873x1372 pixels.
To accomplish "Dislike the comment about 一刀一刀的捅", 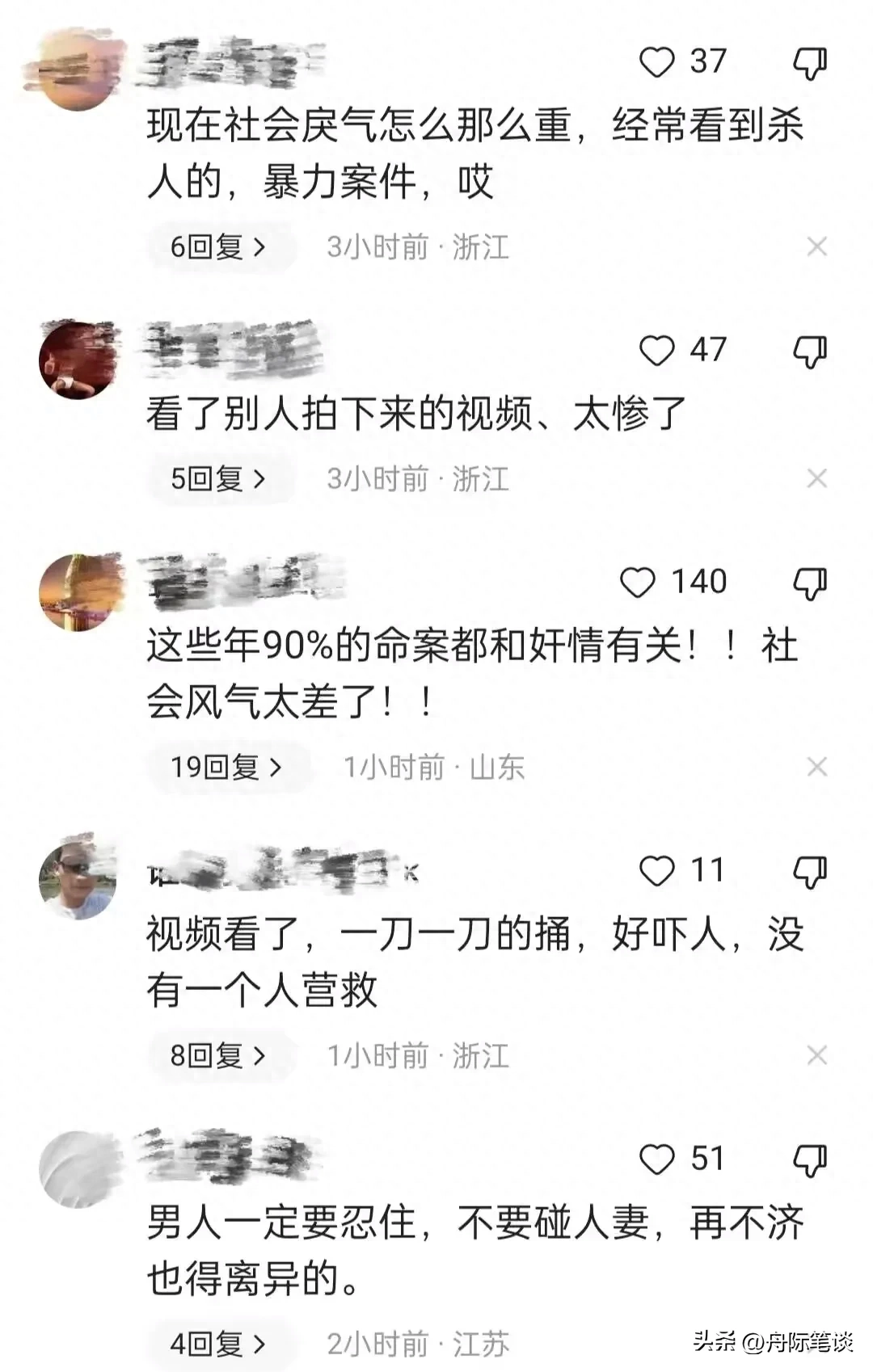I will [x=809, y=872].
